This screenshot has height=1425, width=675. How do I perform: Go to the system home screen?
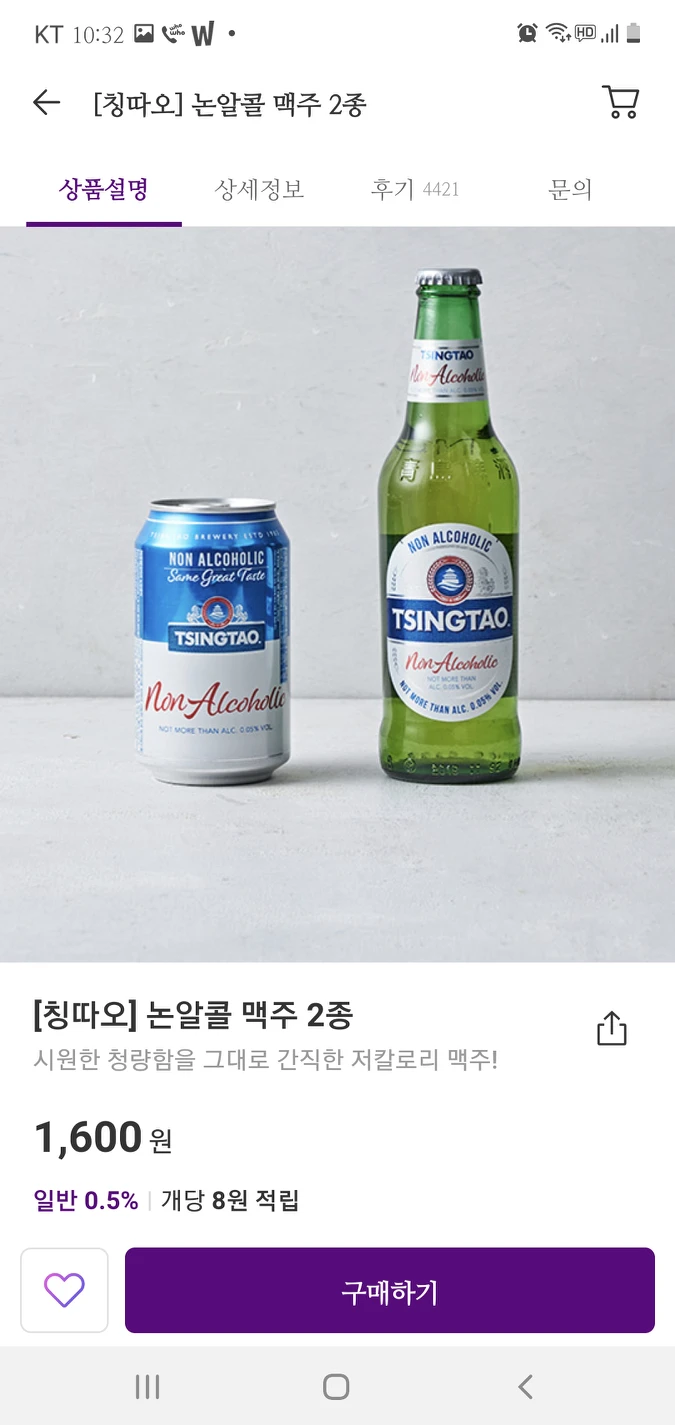(x=336, y=1386)
